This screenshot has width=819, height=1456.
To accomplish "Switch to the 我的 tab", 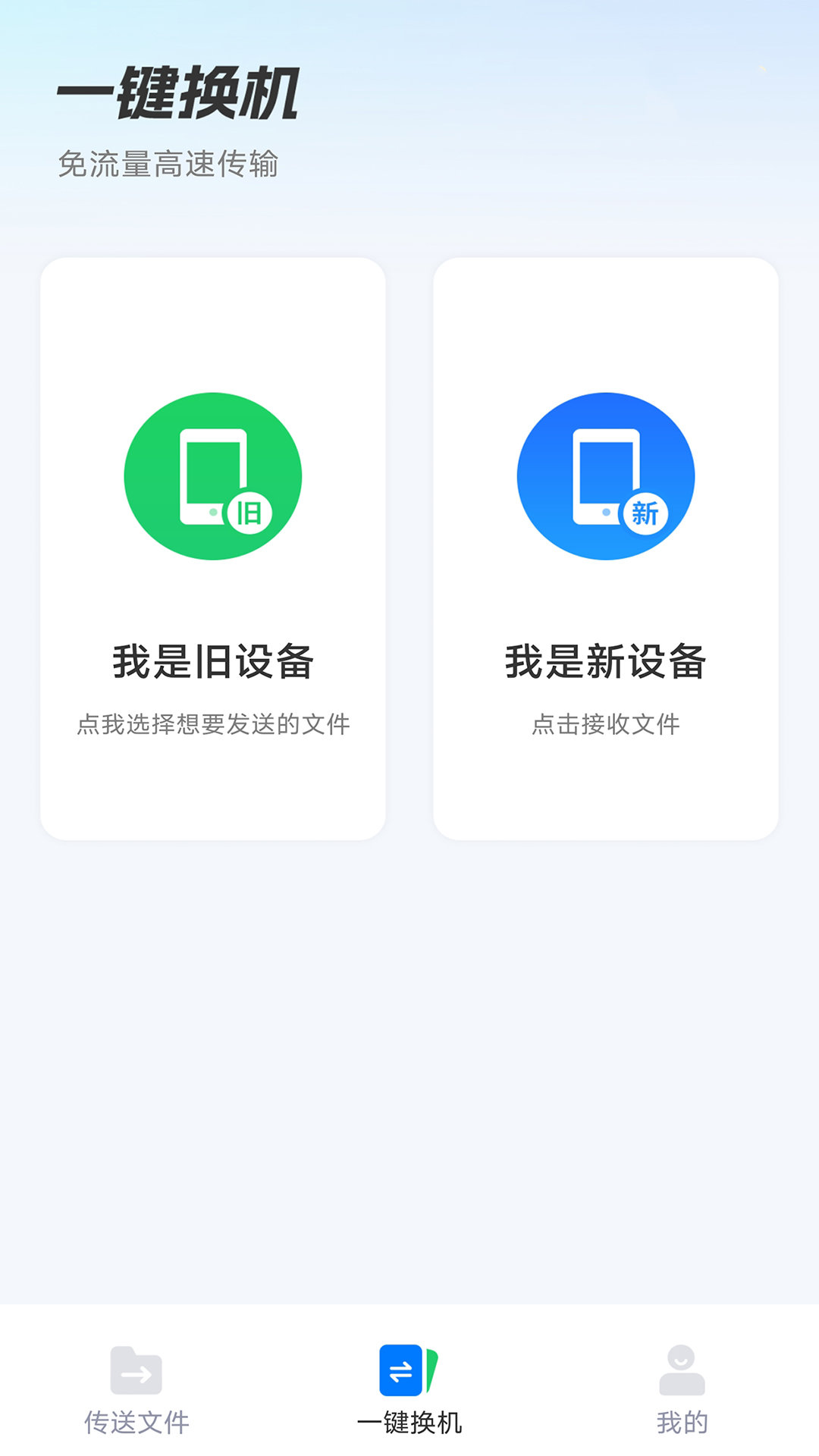I will (x=681, y=1399).
